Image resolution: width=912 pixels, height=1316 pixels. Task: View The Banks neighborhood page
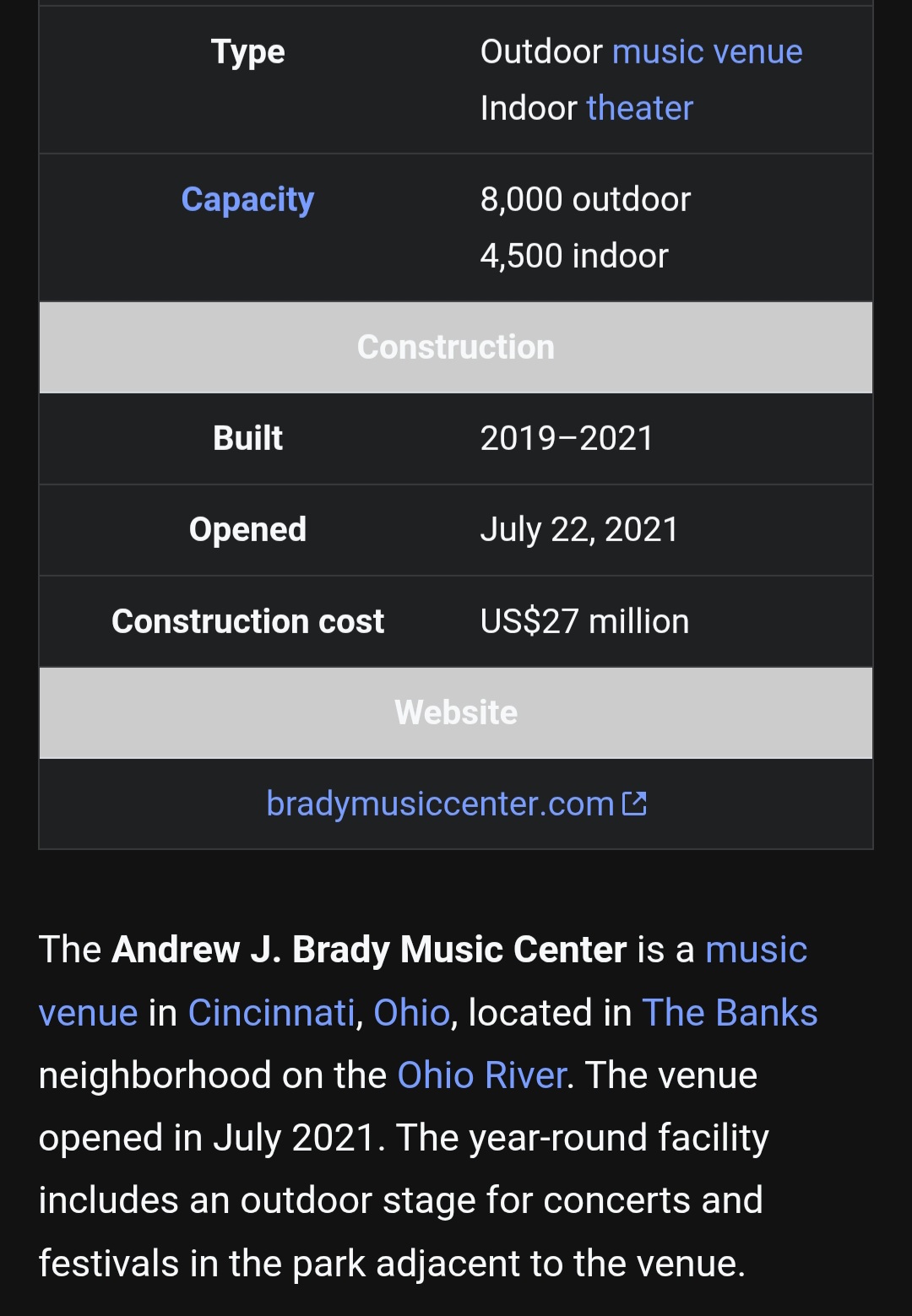coord(730,1013)
